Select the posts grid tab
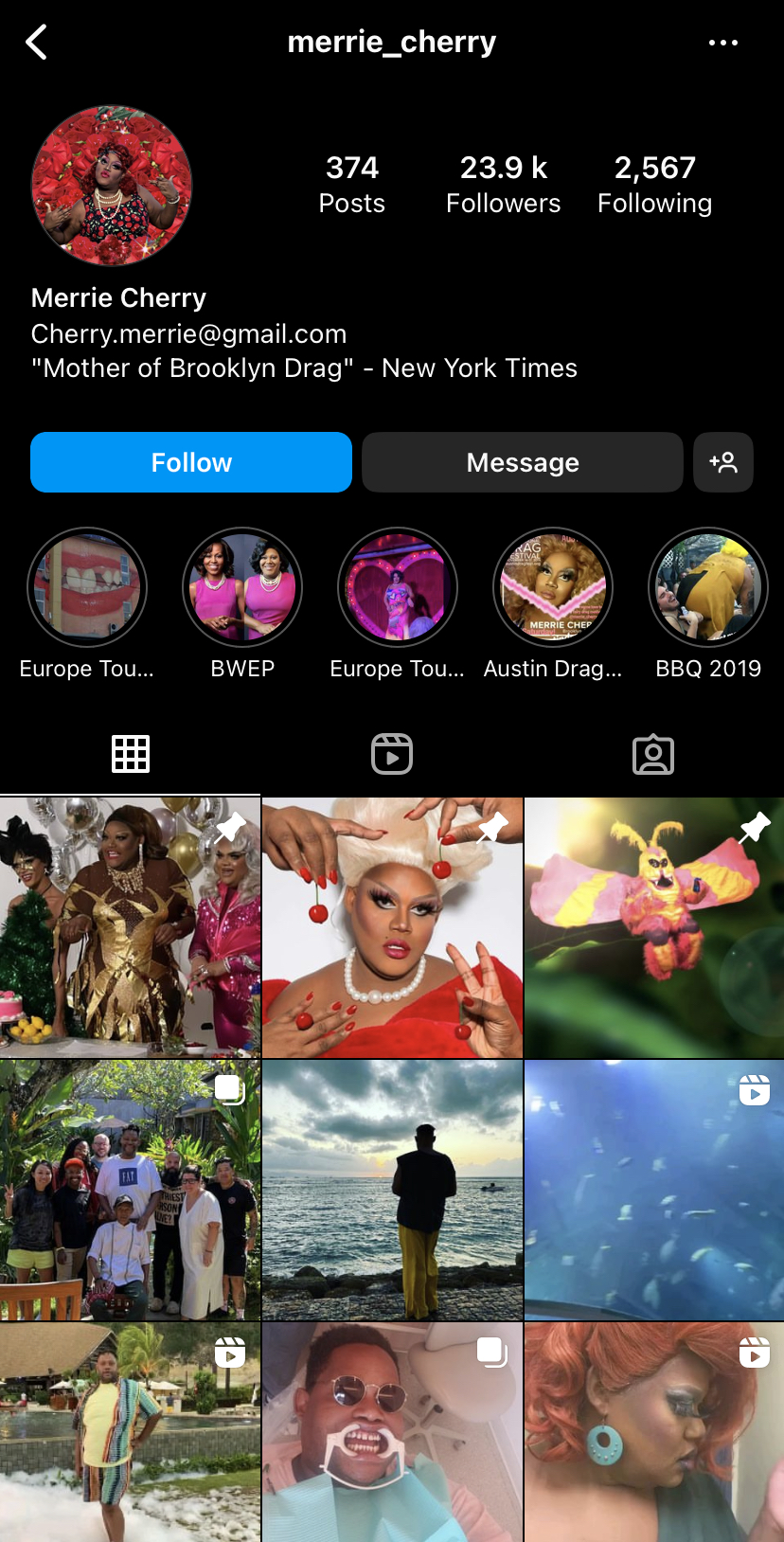Image resolution: width=784 pixels, height=1542 pixels. (x=131, y=754)
